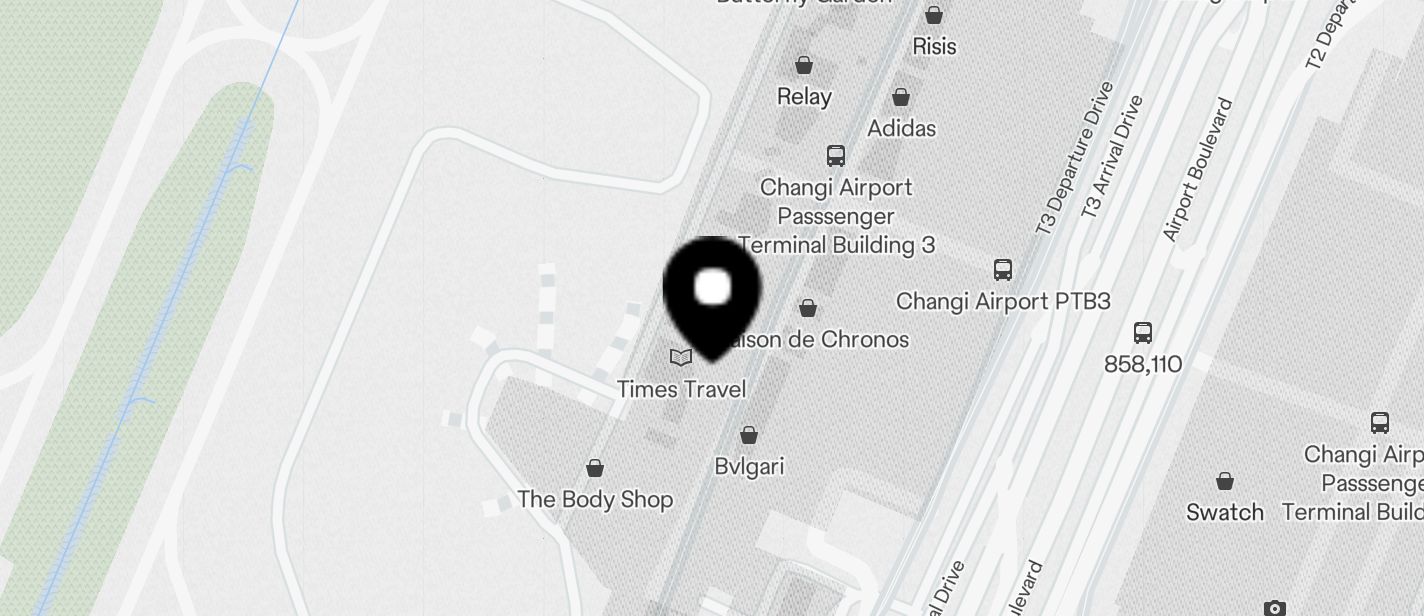Open the Bvlgari store marker

click(749, 435)
